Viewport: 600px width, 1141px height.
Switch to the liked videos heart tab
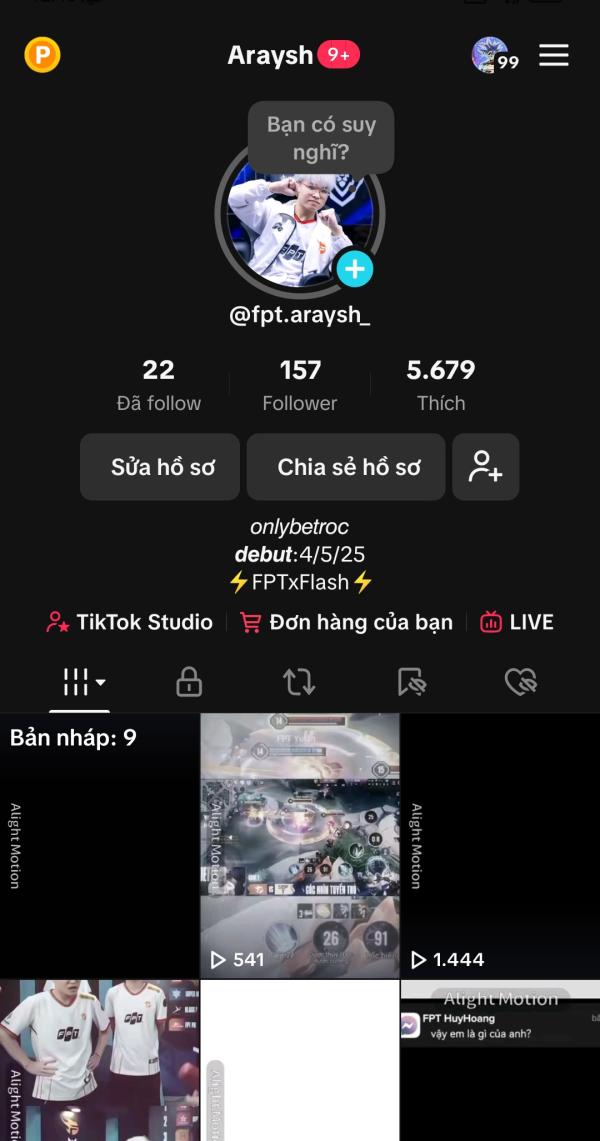[x=521, y=682]
